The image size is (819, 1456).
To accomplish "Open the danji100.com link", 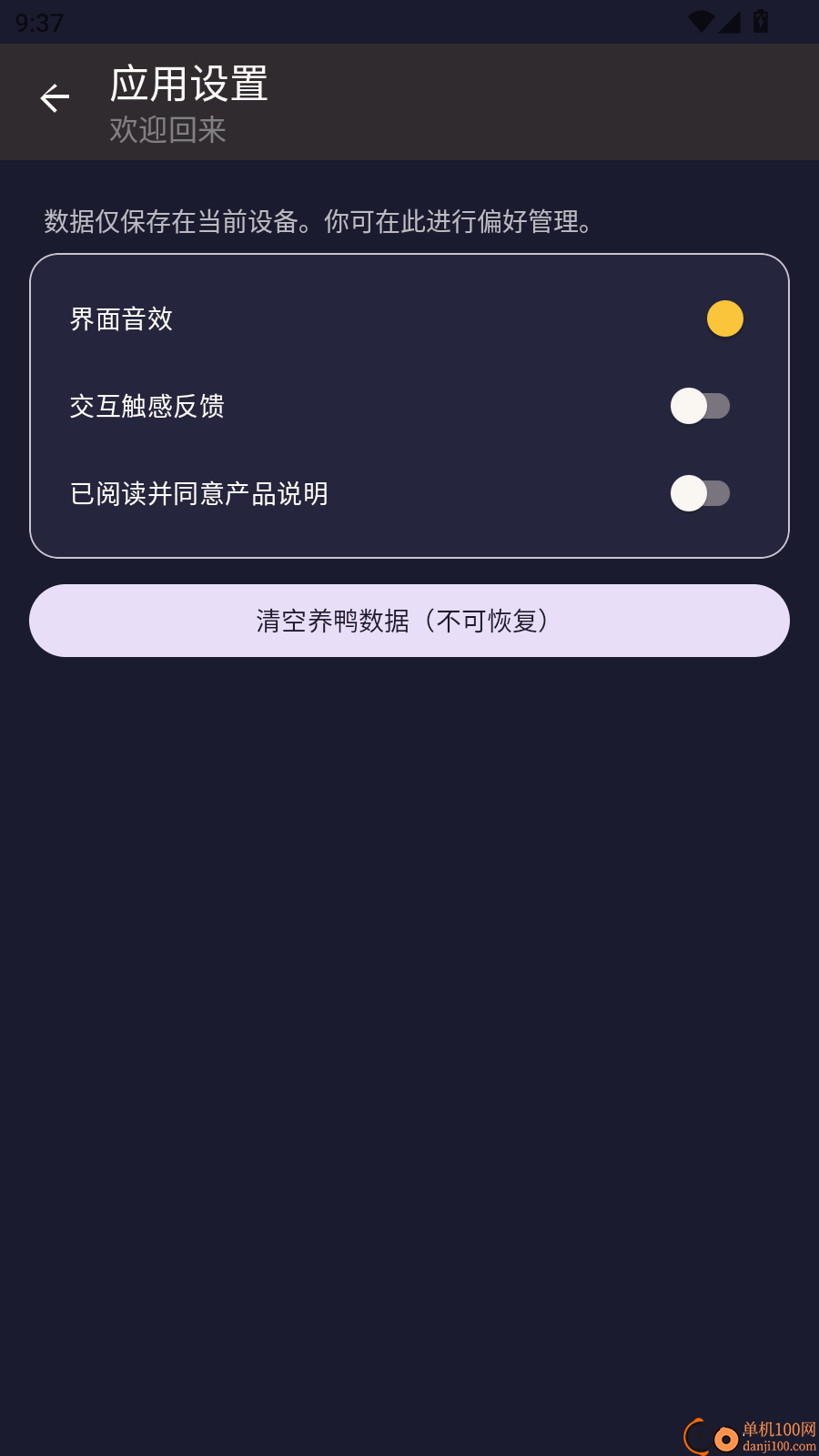I will pos(777,1445).
